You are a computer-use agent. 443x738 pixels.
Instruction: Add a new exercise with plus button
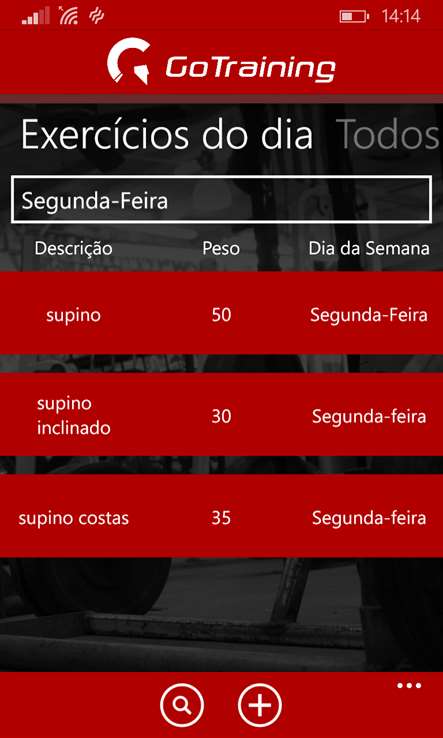260,706
